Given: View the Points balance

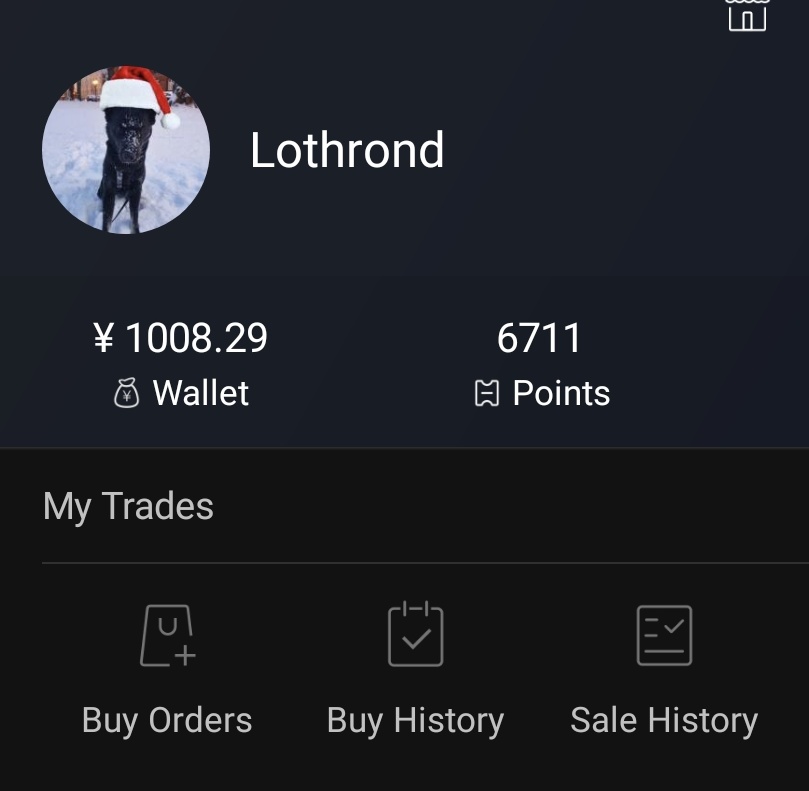Looking at the screenshot, I should coord(540,365).
